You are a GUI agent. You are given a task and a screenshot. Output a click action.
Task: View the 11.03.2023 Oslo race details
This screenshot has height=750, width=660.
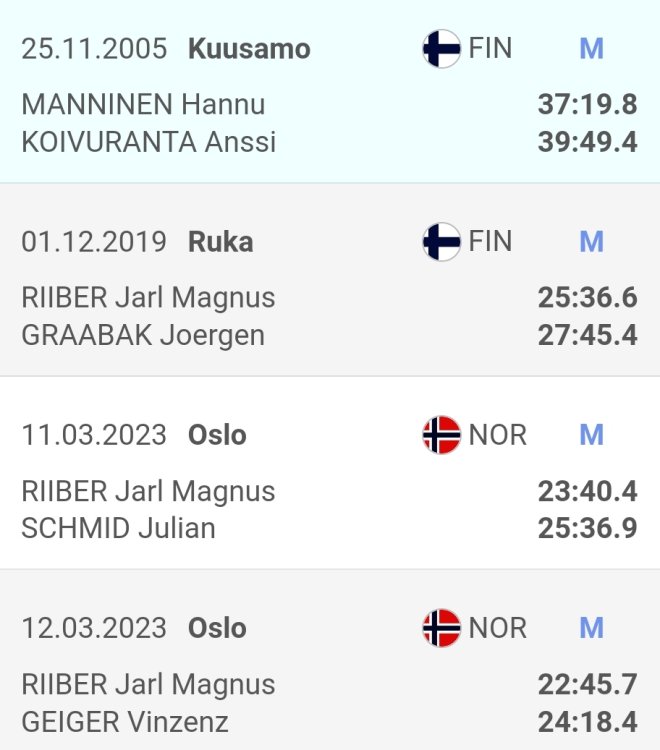point(330,478)
